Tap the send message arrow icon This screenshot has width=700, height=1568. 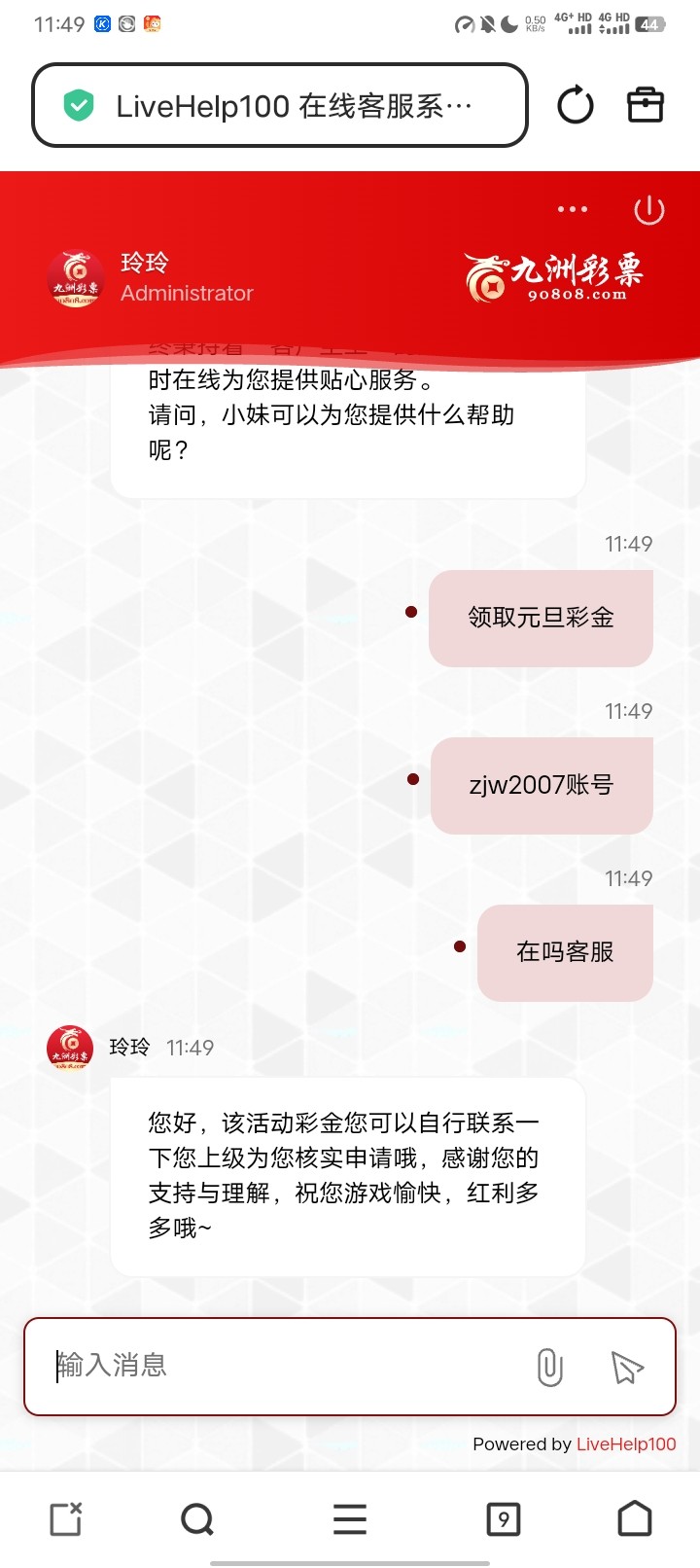625,1367
